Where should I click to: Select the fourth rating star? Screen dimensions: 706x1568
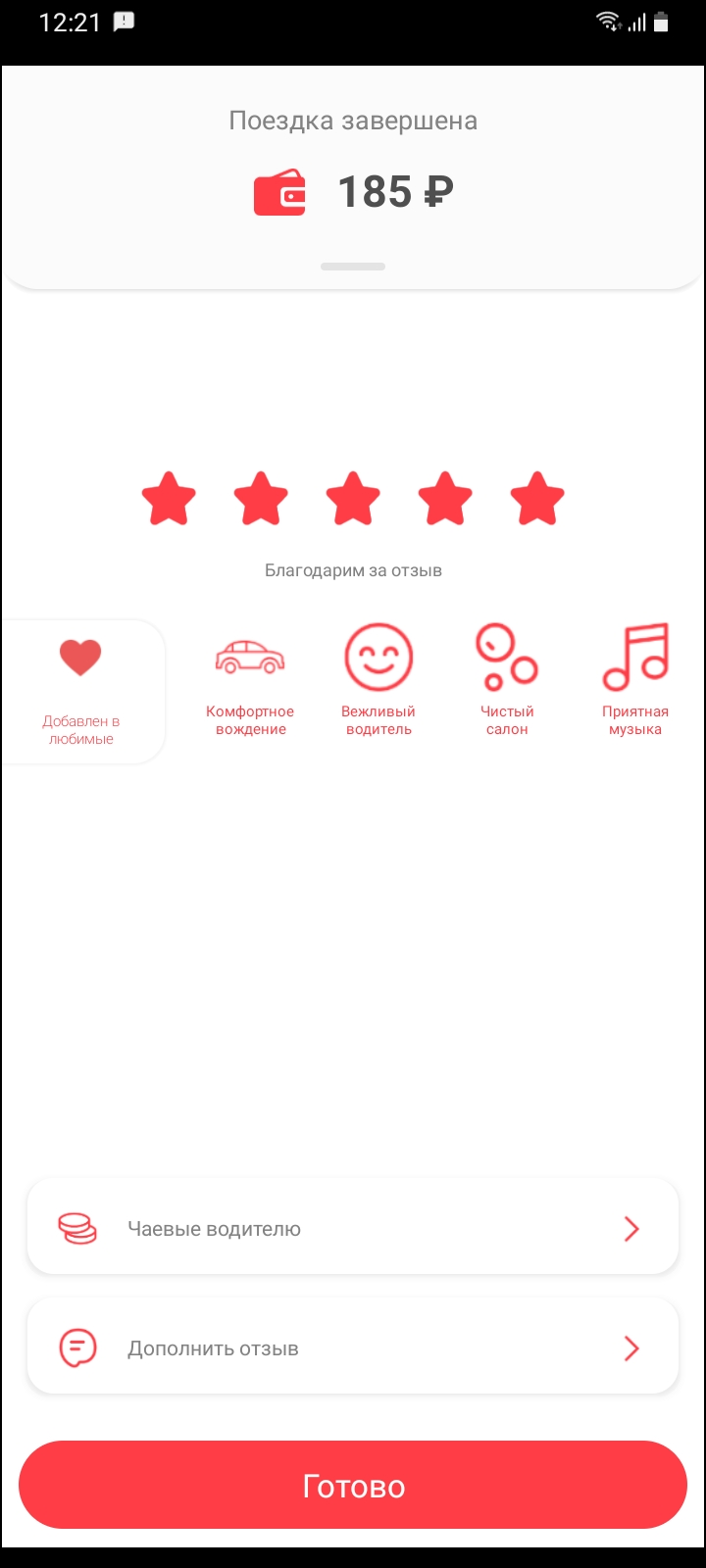[x=445, y=499]
